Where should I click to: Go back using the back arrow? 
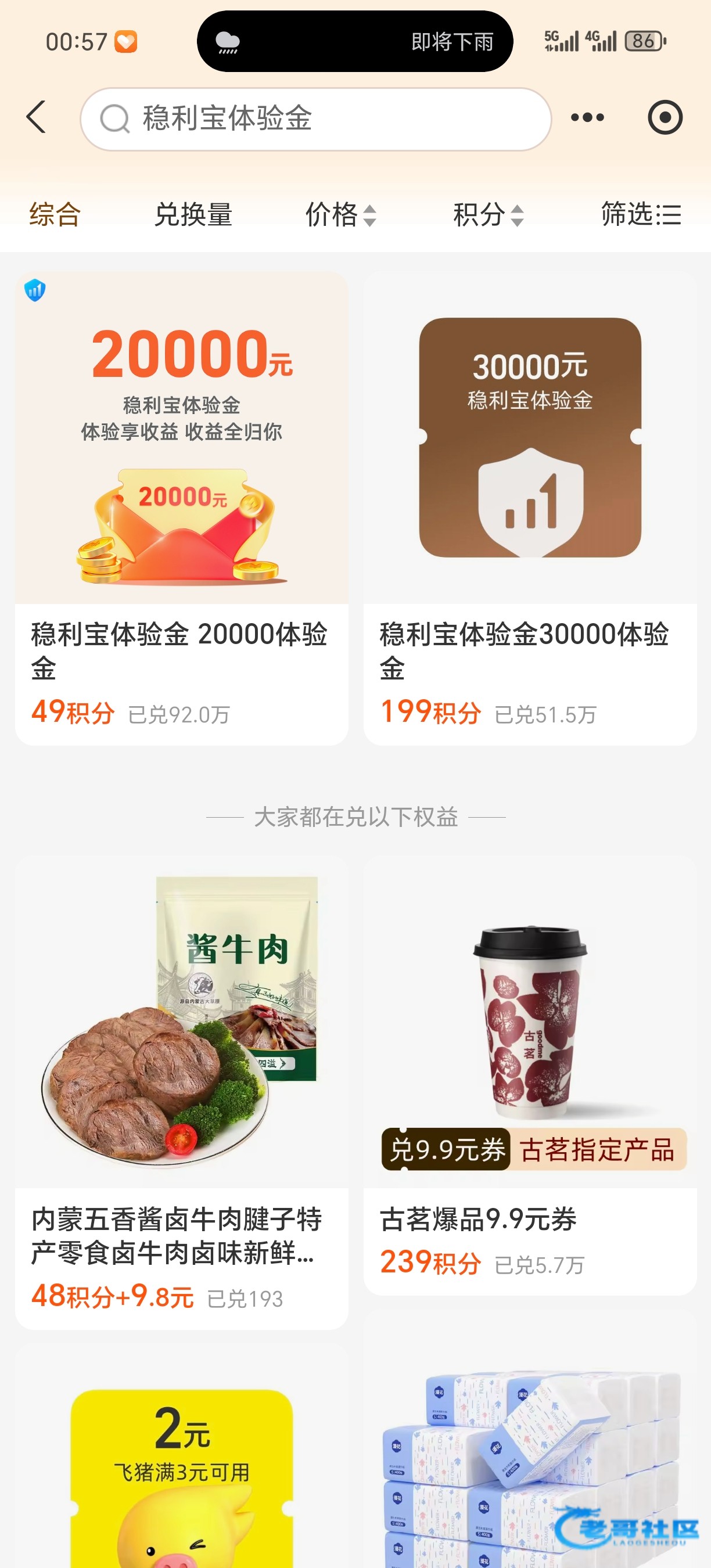[x=37, y=117]
